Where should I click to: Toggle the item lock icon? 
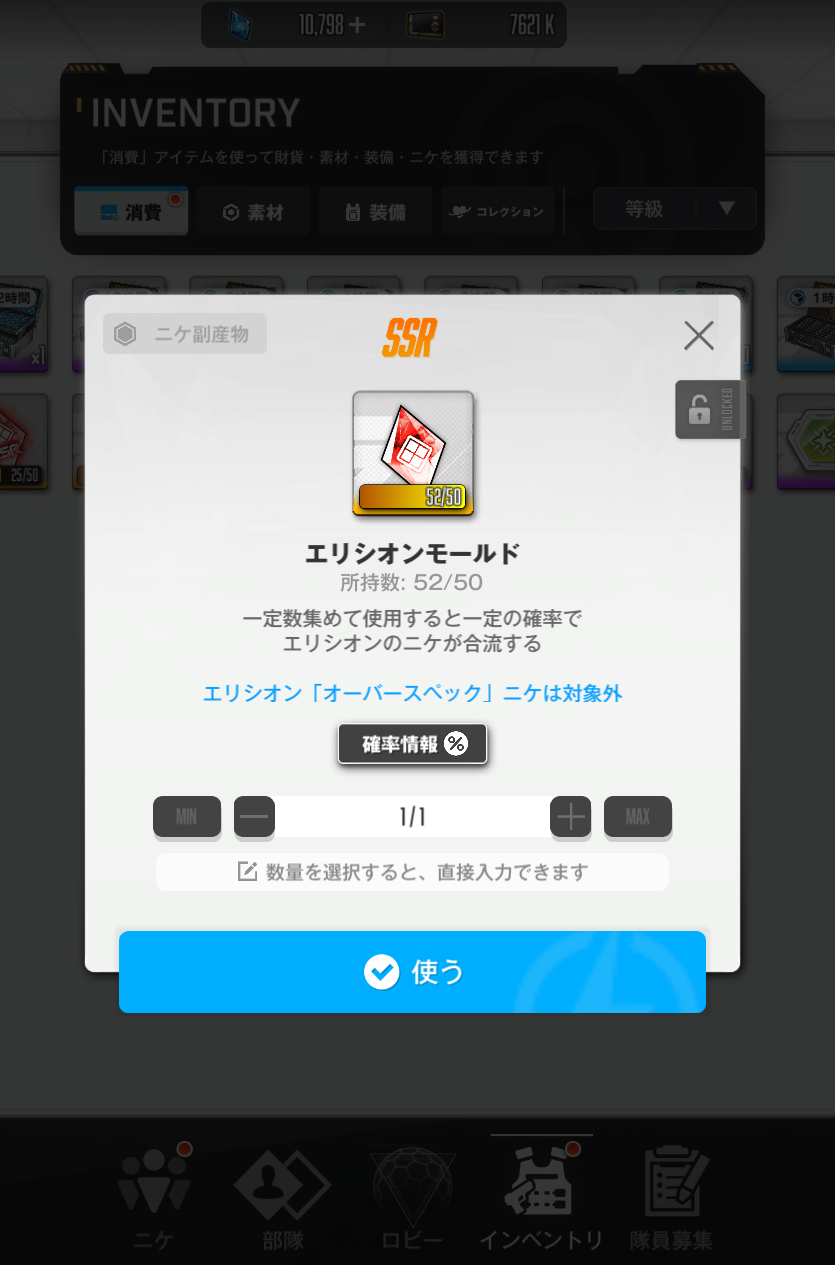[708, 409]
